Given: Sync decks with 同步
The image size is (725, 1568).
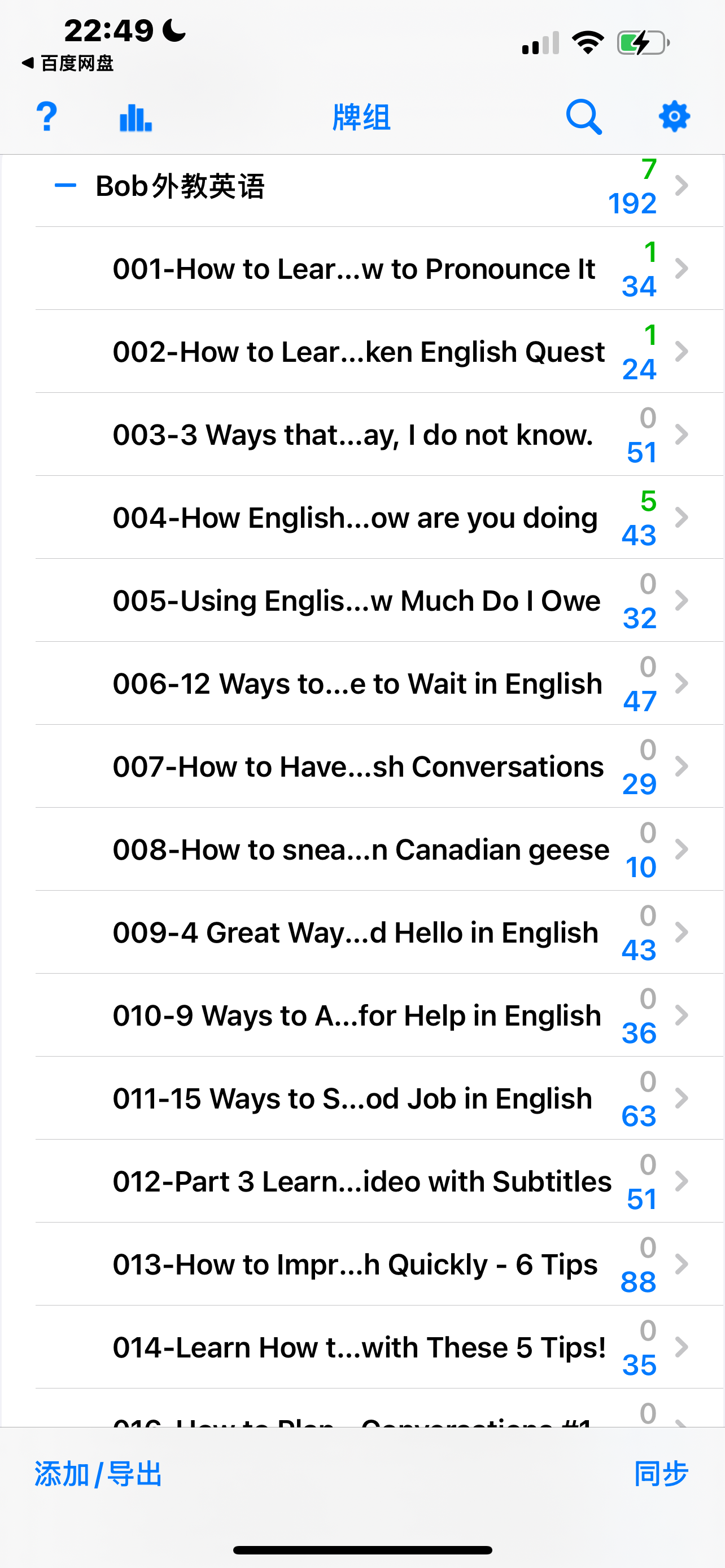Looking at the screenshot, I should coord(661,1474).
